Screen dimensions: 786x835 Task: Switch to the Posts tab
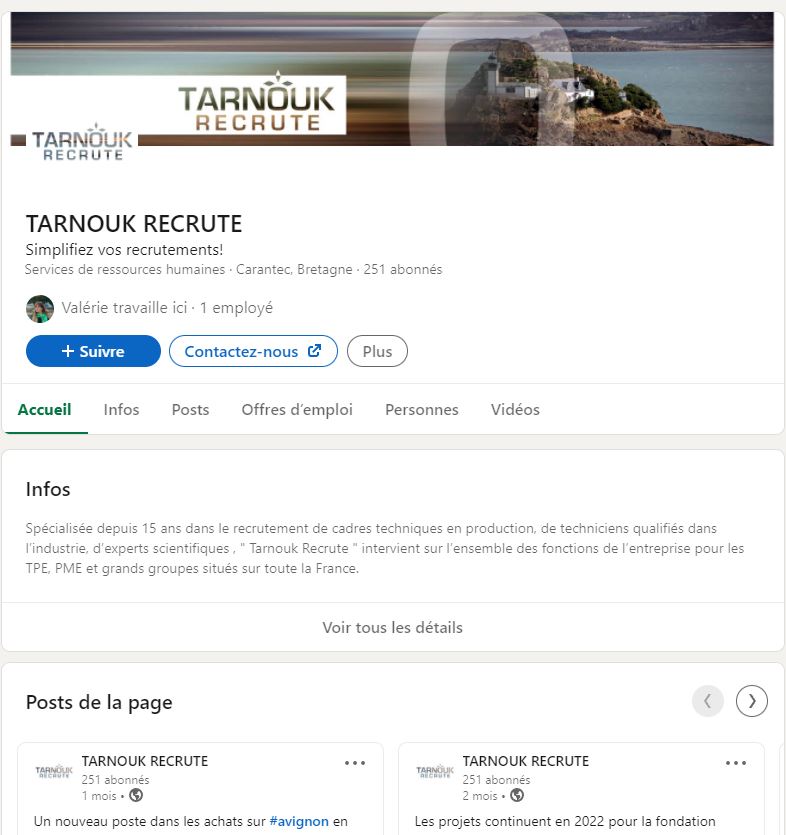[x=190, y=409]
